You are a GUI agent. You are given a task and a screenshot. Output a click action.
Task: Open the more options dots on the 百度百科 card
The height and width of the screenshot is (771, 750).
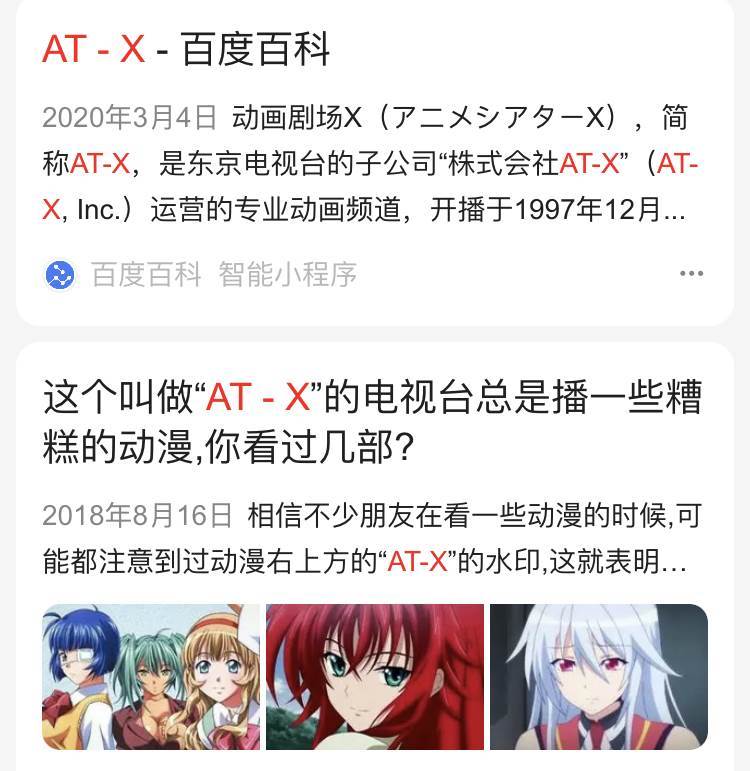tap(691, 274)
